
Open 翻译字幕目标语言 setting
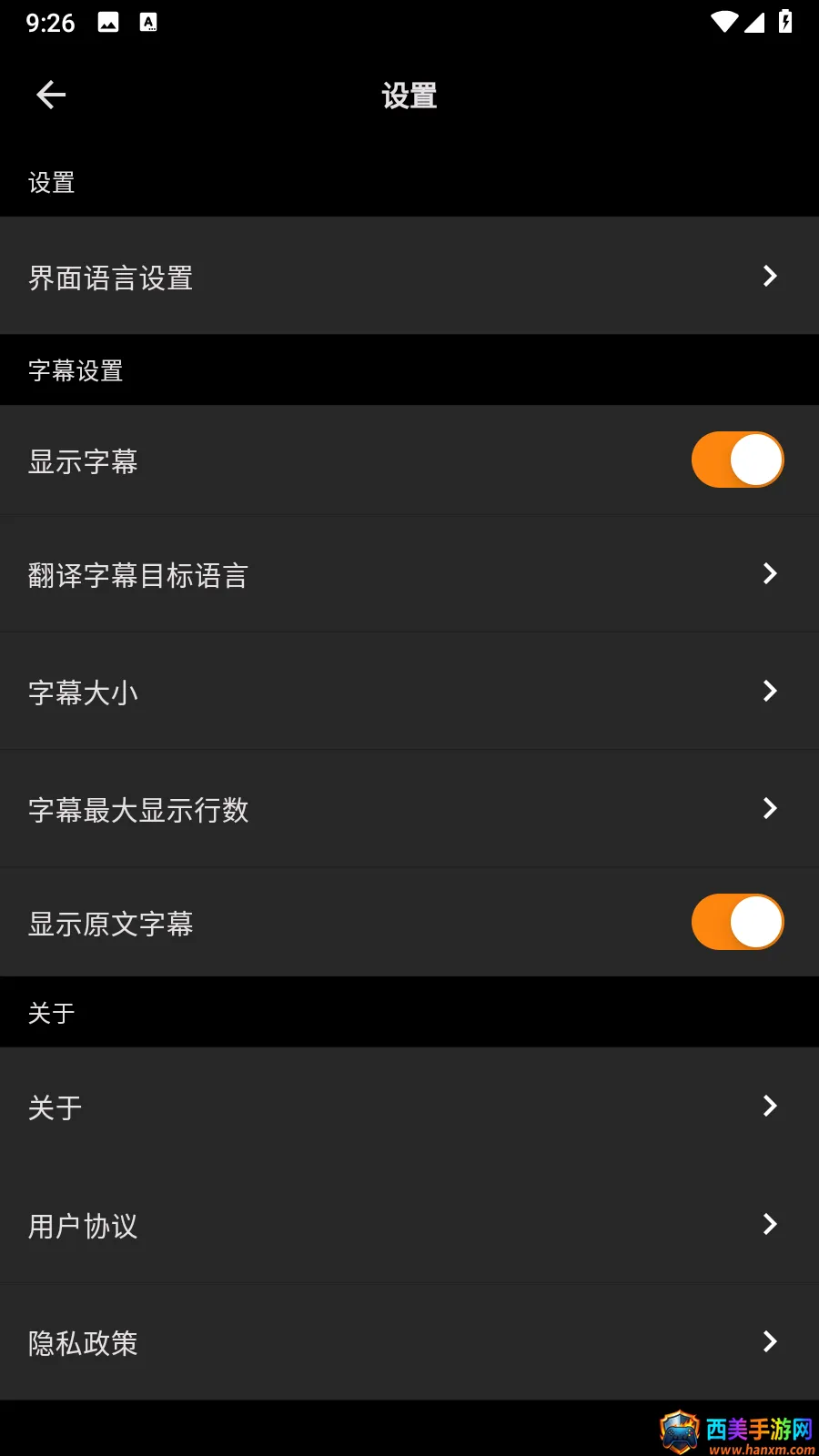[x=409, y=573]
